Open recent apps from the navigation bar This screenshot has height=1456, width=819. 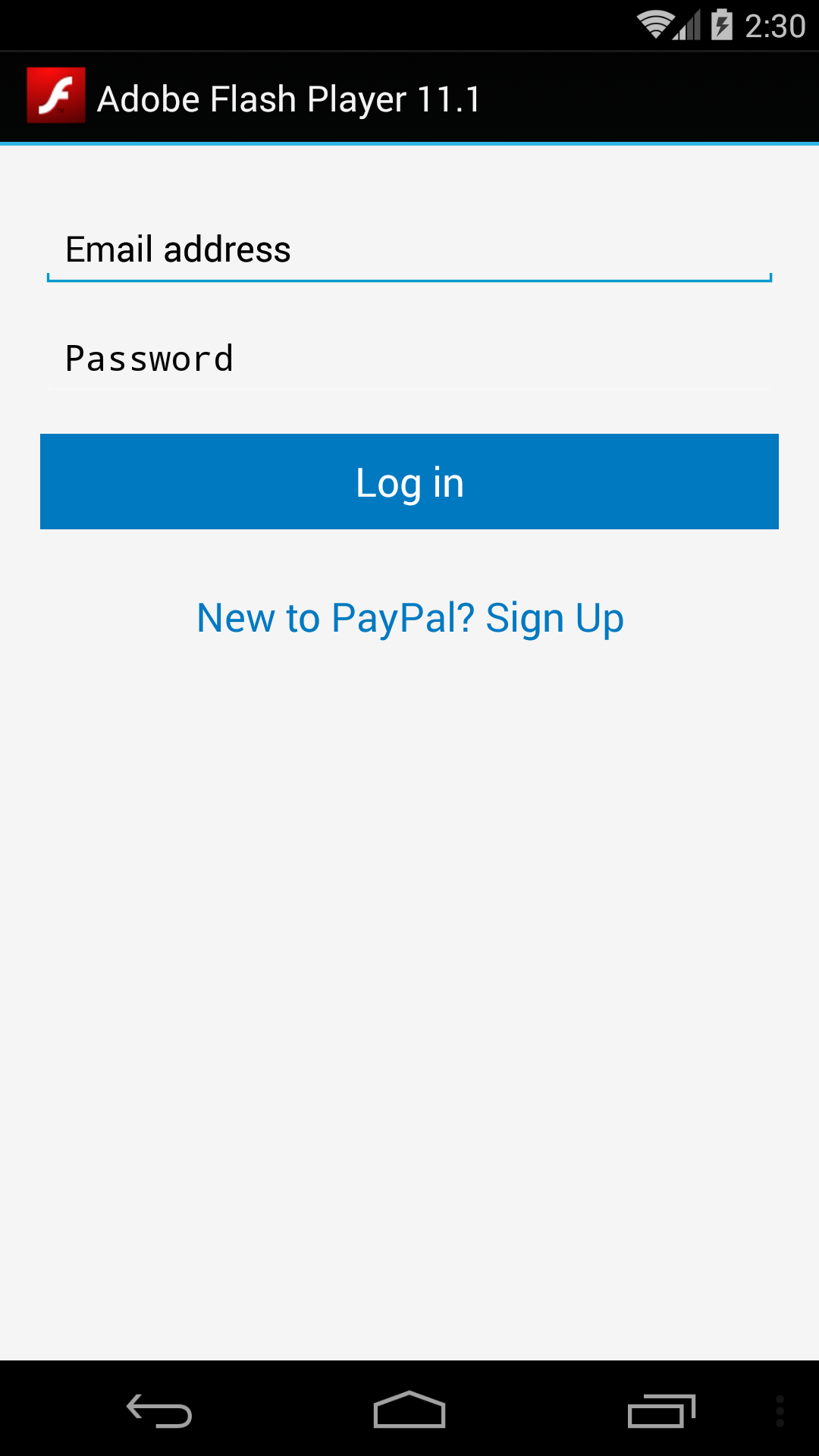661,1410
